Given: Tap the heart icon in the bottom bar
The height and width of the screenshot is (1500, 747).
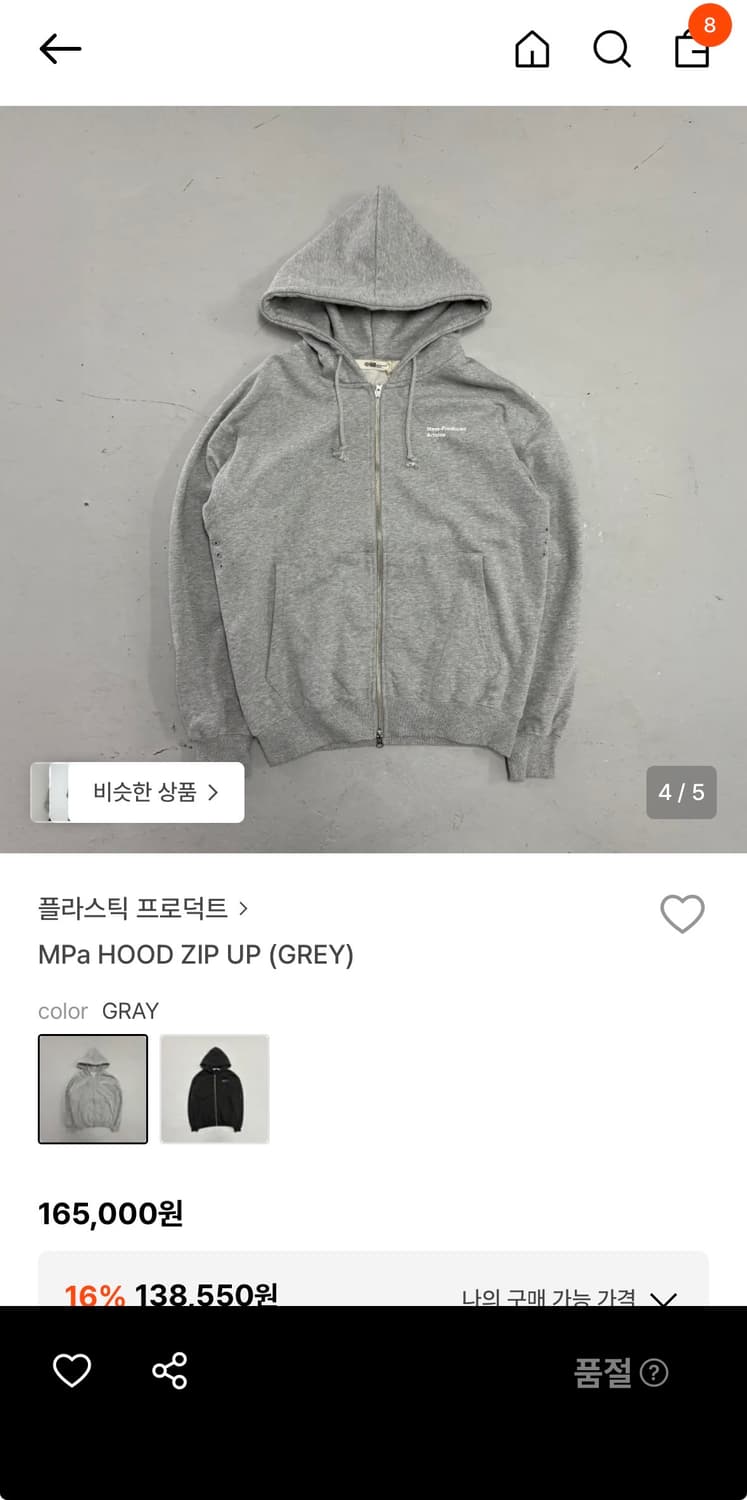Looking at the screenshot, I should (x=70, y=1371).
